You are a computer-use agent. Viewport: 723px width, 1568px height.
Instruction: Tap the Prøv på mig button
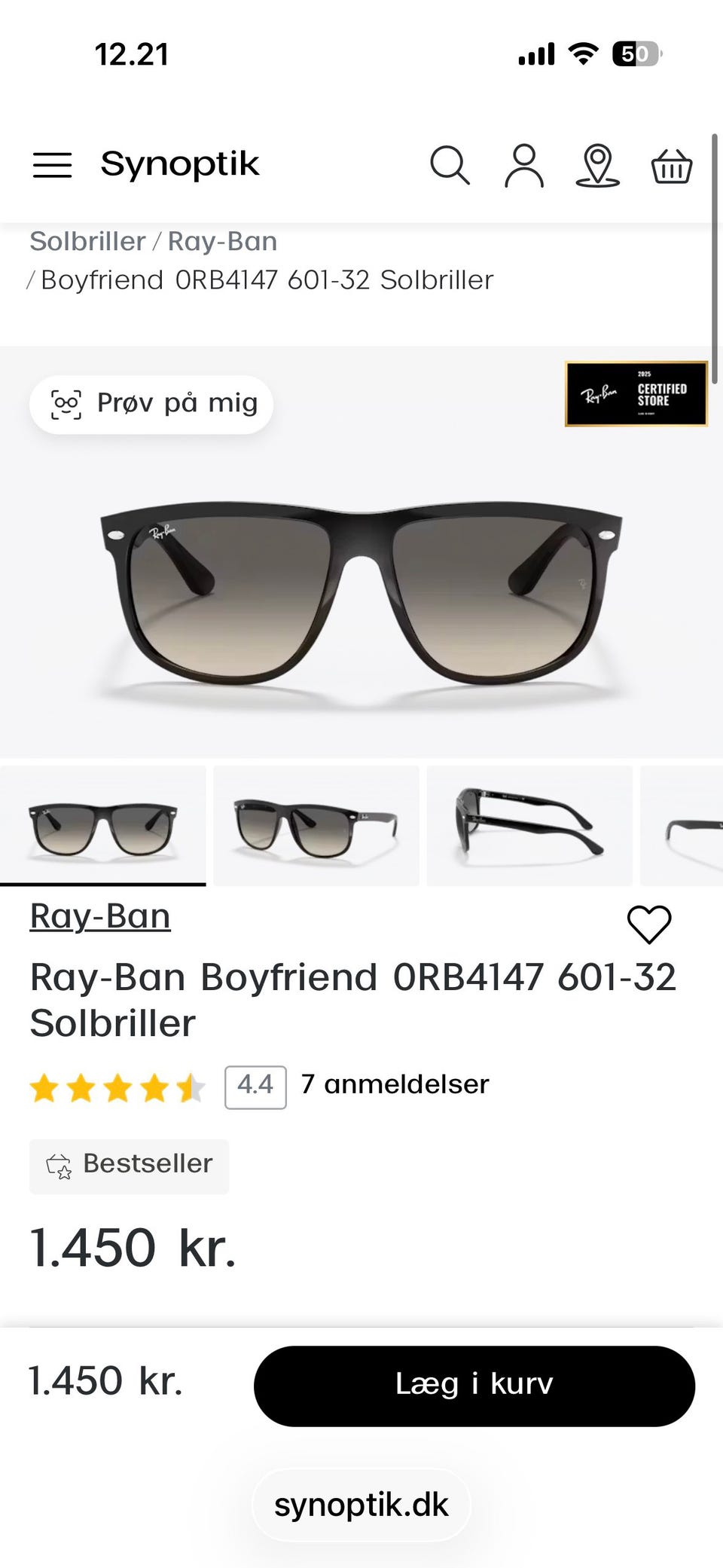tap(151, 404)
